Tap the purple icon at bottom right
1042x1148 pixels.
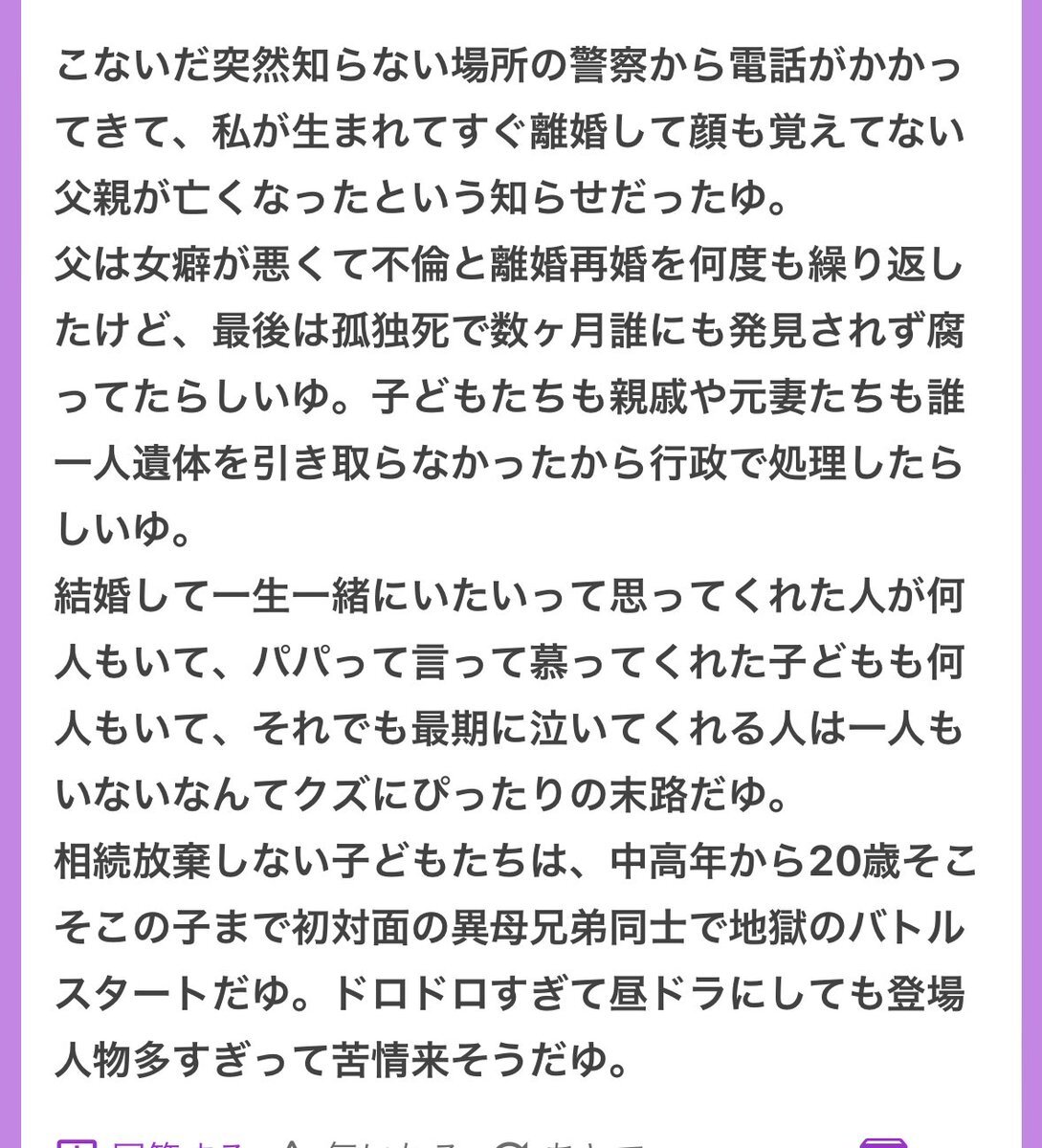882,1142
